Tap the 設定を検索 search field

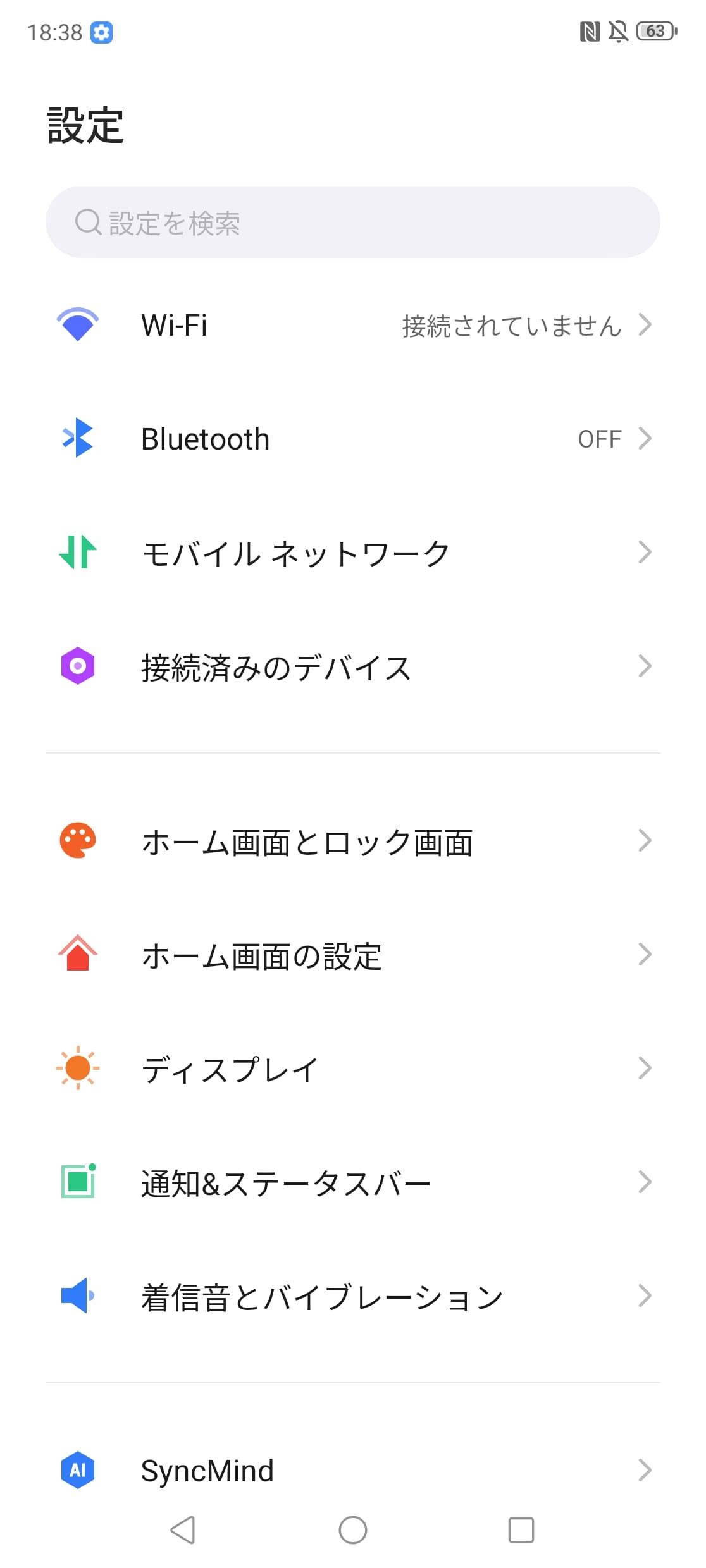pyautogui.click(x=353, y=222)
